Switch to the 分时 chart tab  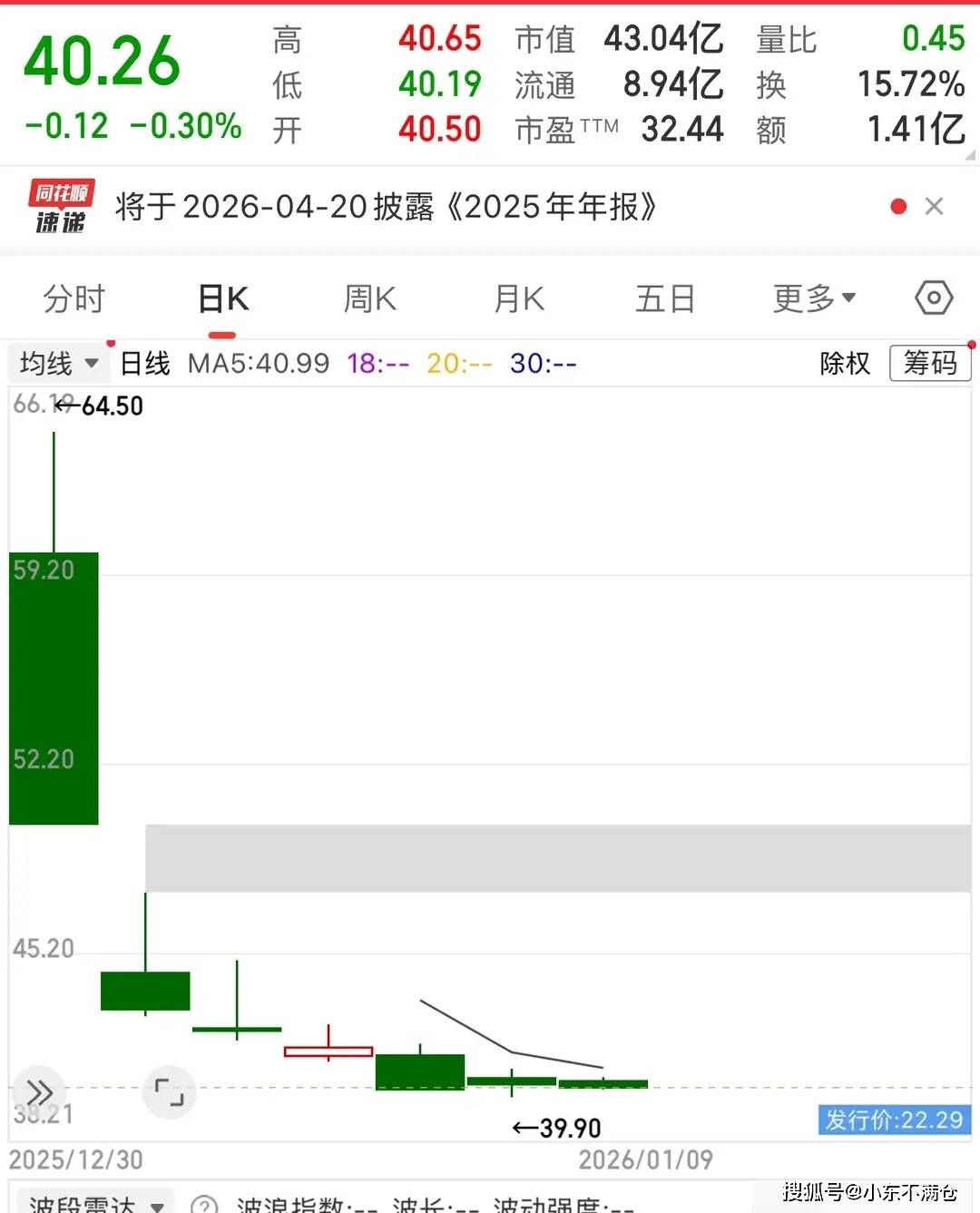74,298
